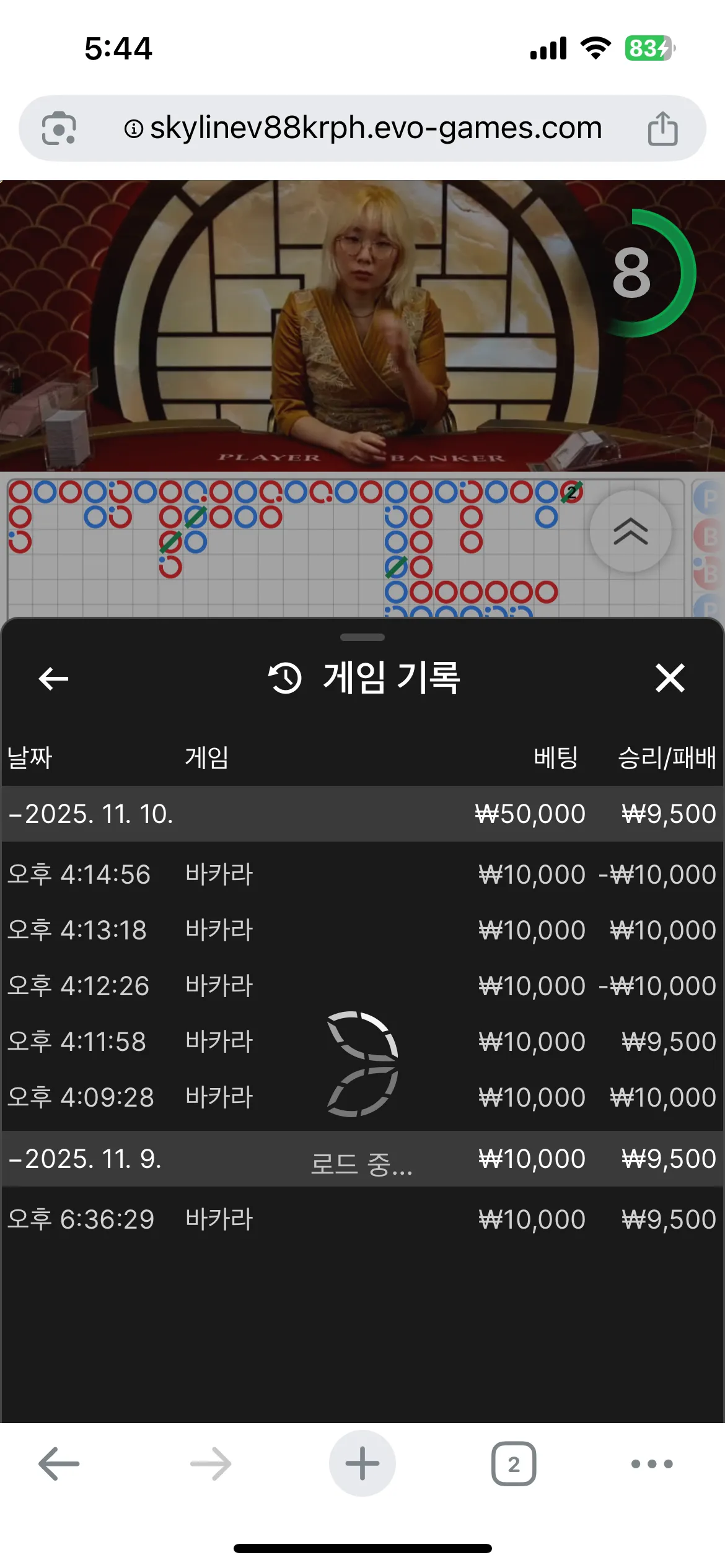The width and height of the screenshot is (725, 1568).
Task: Open a new browser tab
Action: (362, 1463)
